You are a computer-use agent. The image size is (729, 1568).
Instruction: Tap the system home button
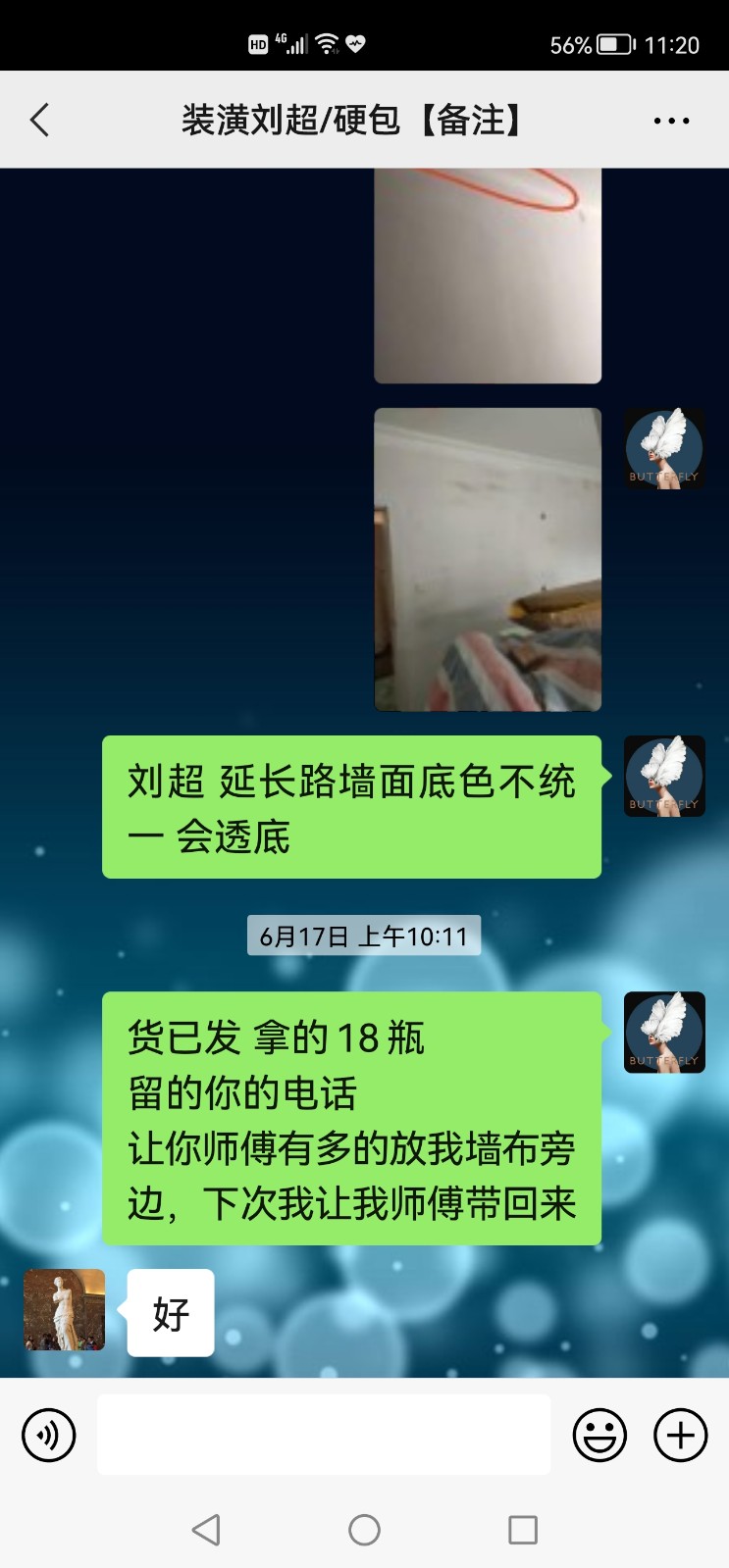pos(364,1530)
